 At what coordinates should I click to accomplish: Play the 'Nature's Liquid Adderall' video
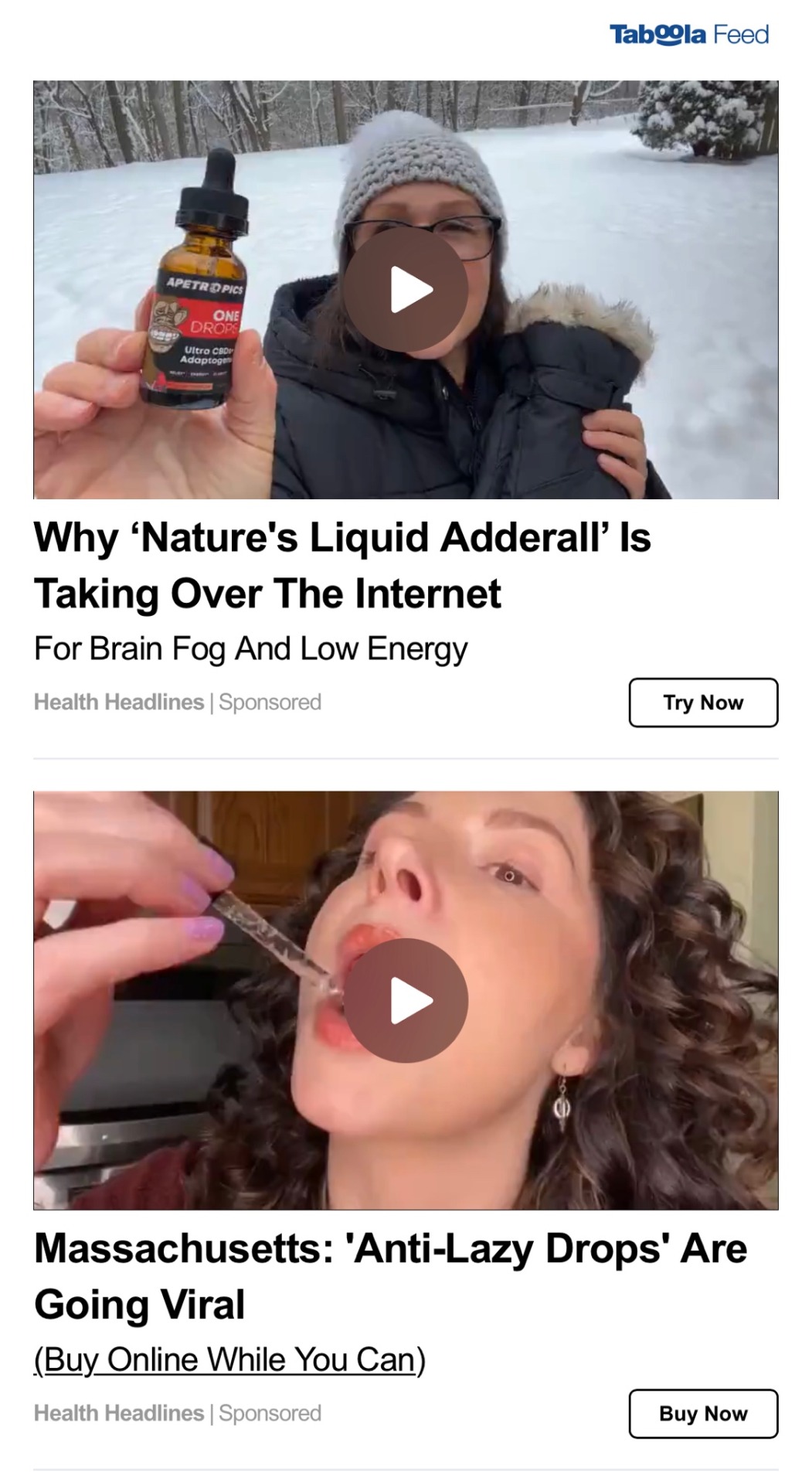(x=406, y=290)
